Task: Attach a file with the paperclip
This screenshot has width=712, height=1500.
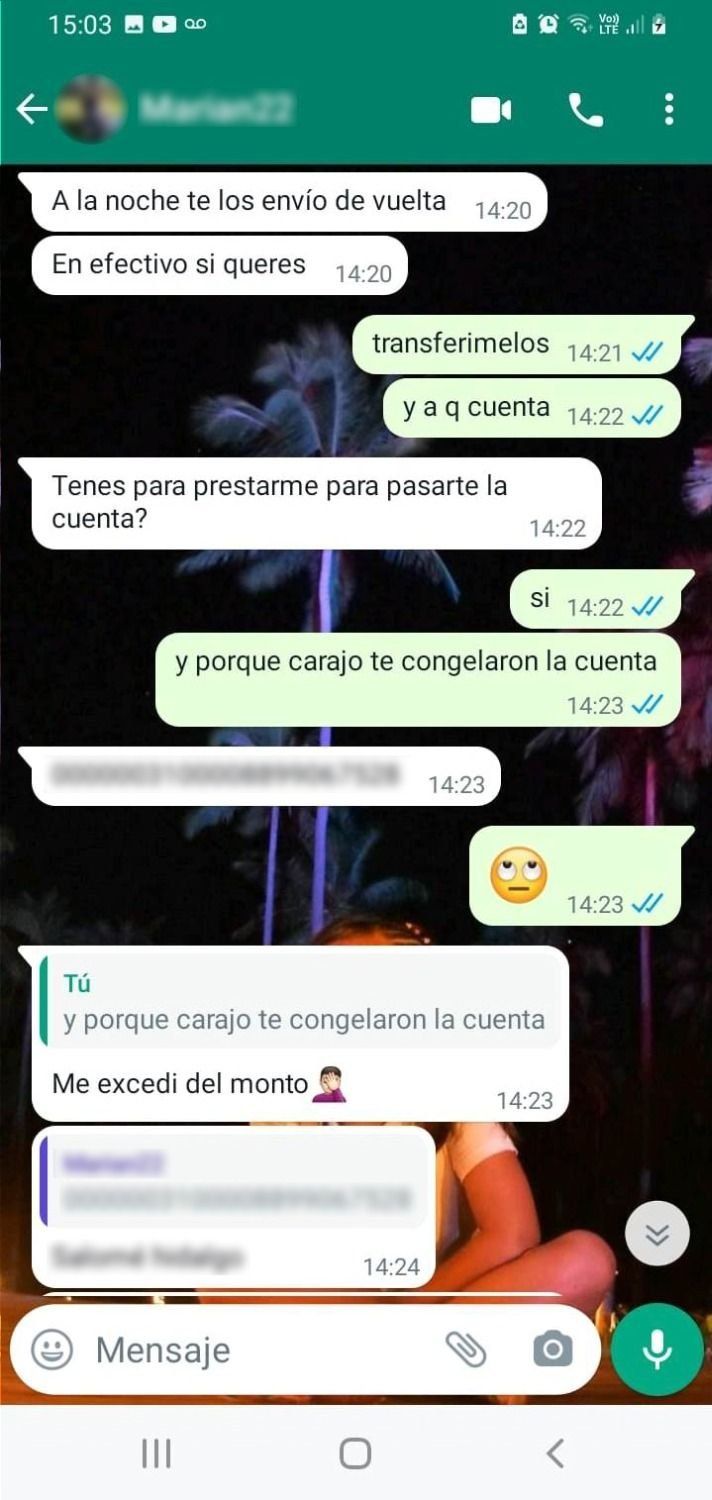Action: tap(466, 1350)
